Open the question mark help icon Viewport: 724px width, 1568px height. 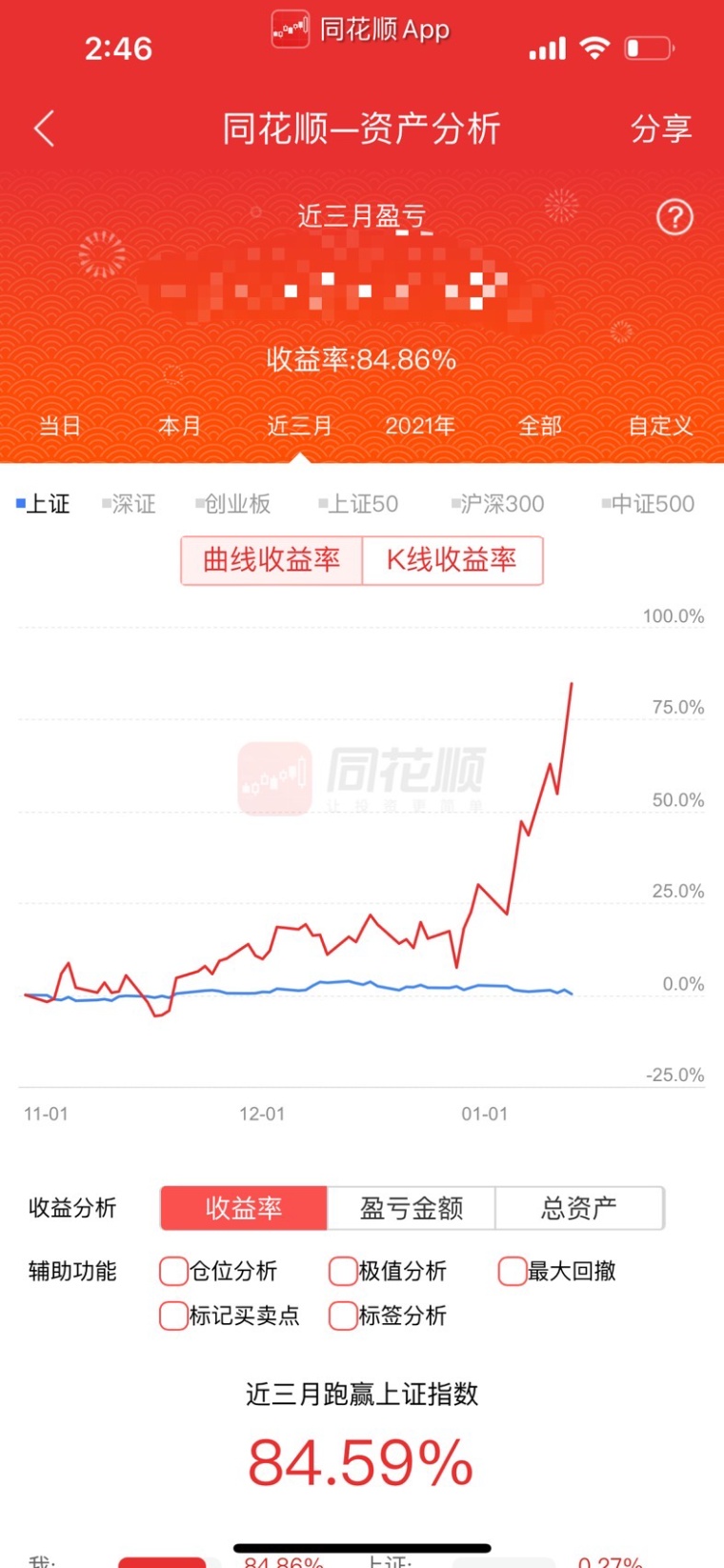point(675,217)
